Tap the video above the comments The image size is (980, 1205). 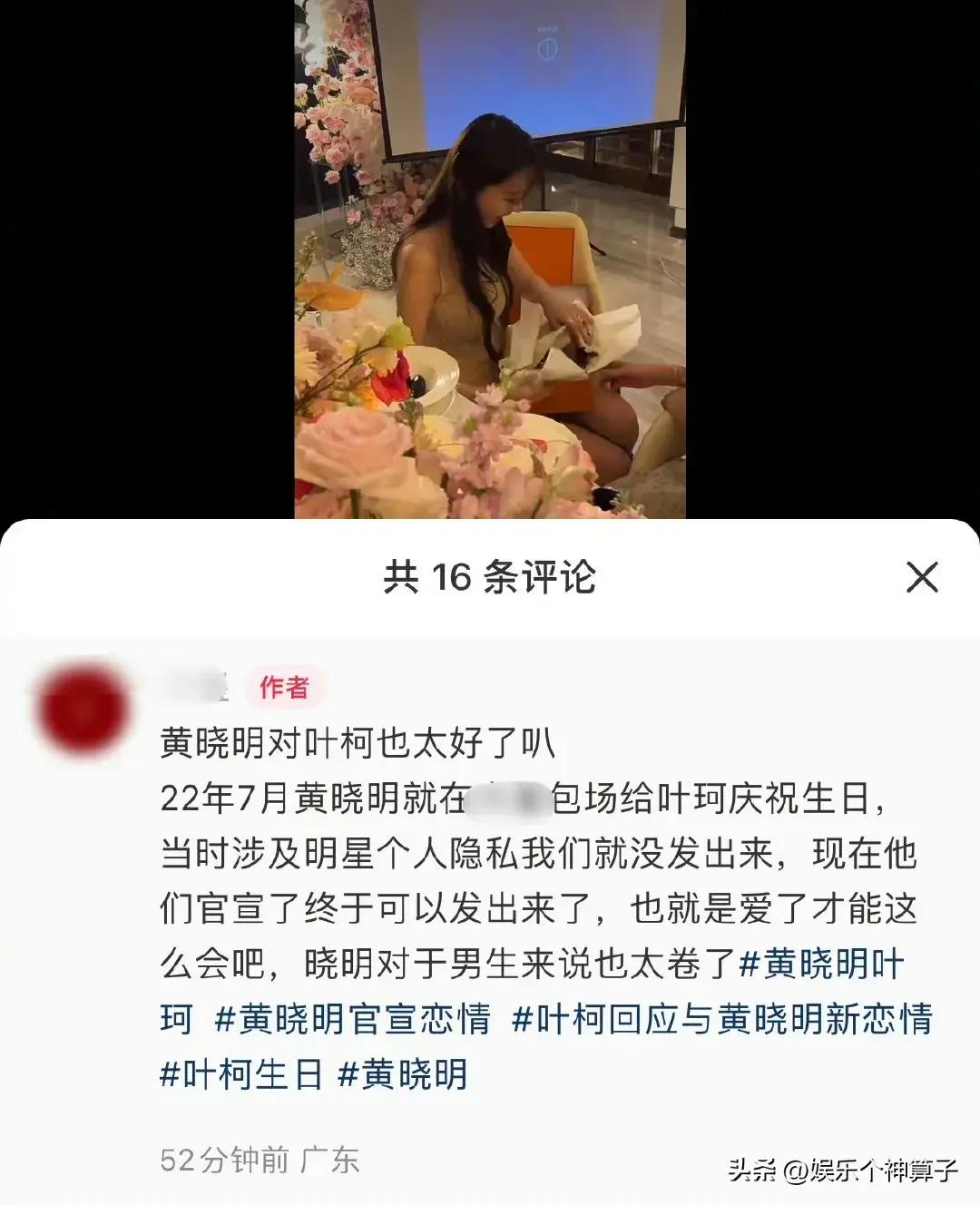click(x=490, y=259)
